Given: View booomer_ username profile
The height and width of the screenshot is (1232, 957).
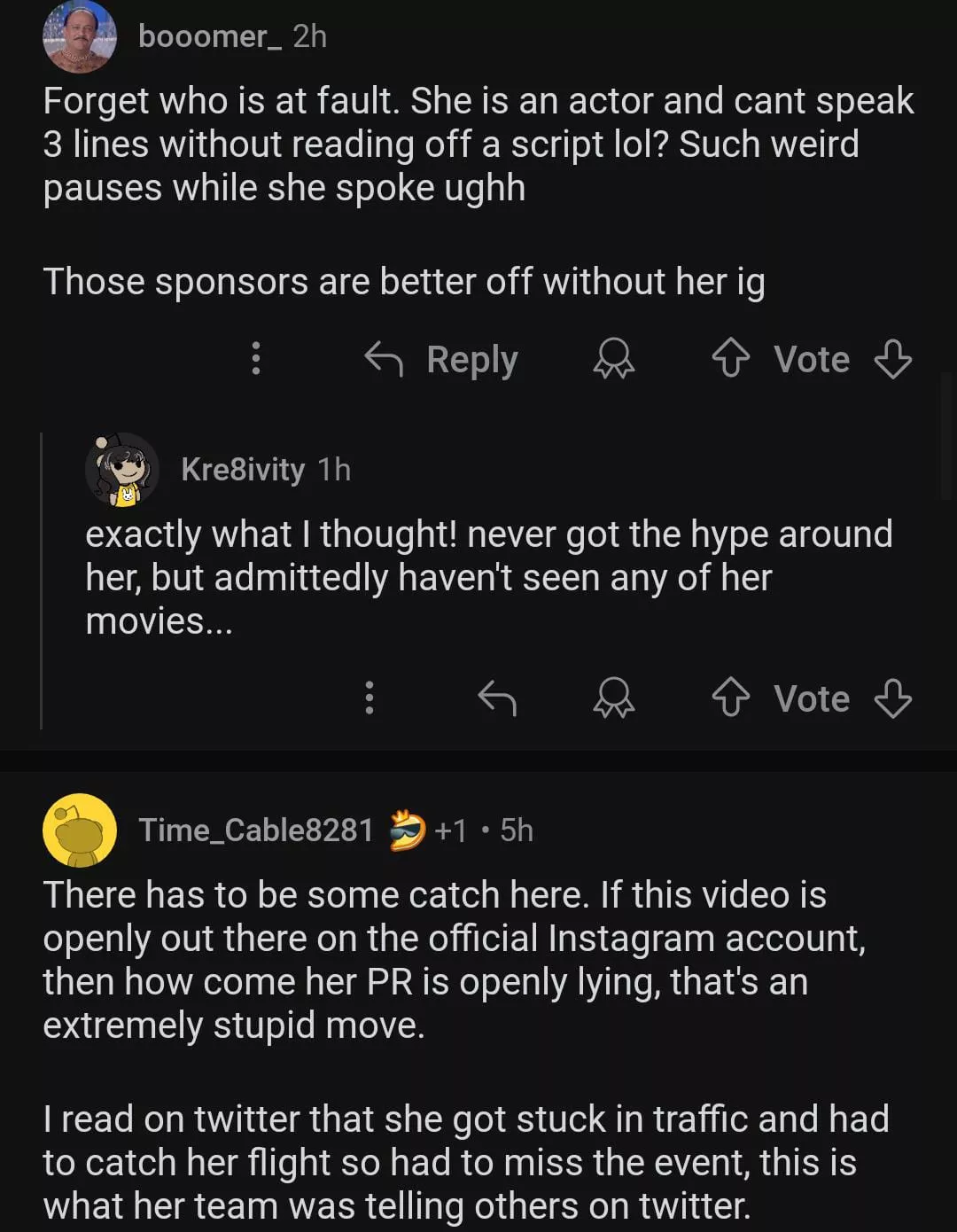Looking at the screenshot, I should coord(210,36).
